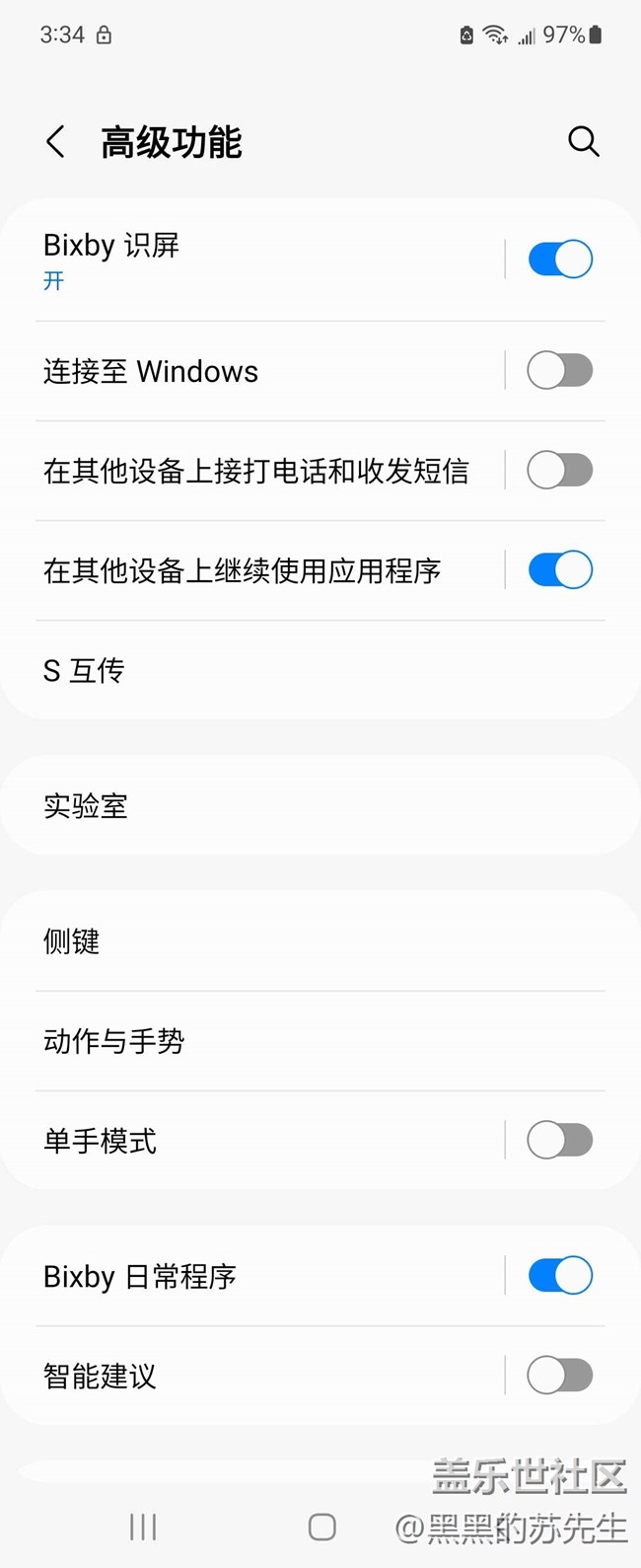Viewport: 641px width, 1568px height.
Task: Open 连接至 Windows details
Action: pos(266,371)
